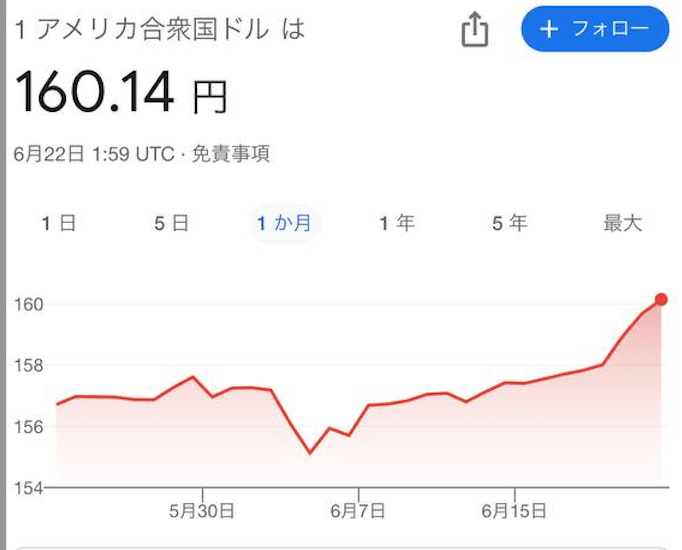
Task: Show the 1年 chart
Action: point(396,223)
